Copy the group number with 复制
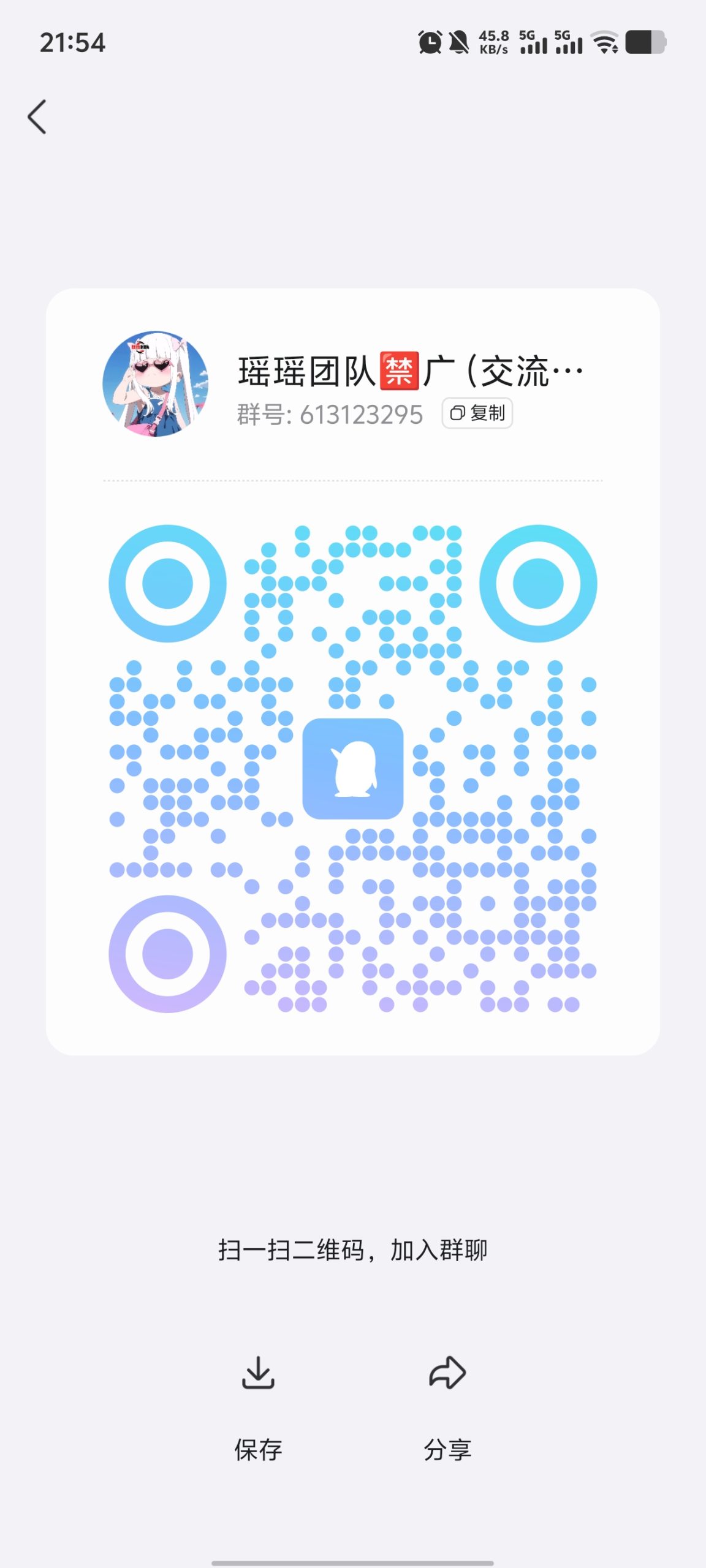Screen dimensions: 706x1568 (477, 413)
